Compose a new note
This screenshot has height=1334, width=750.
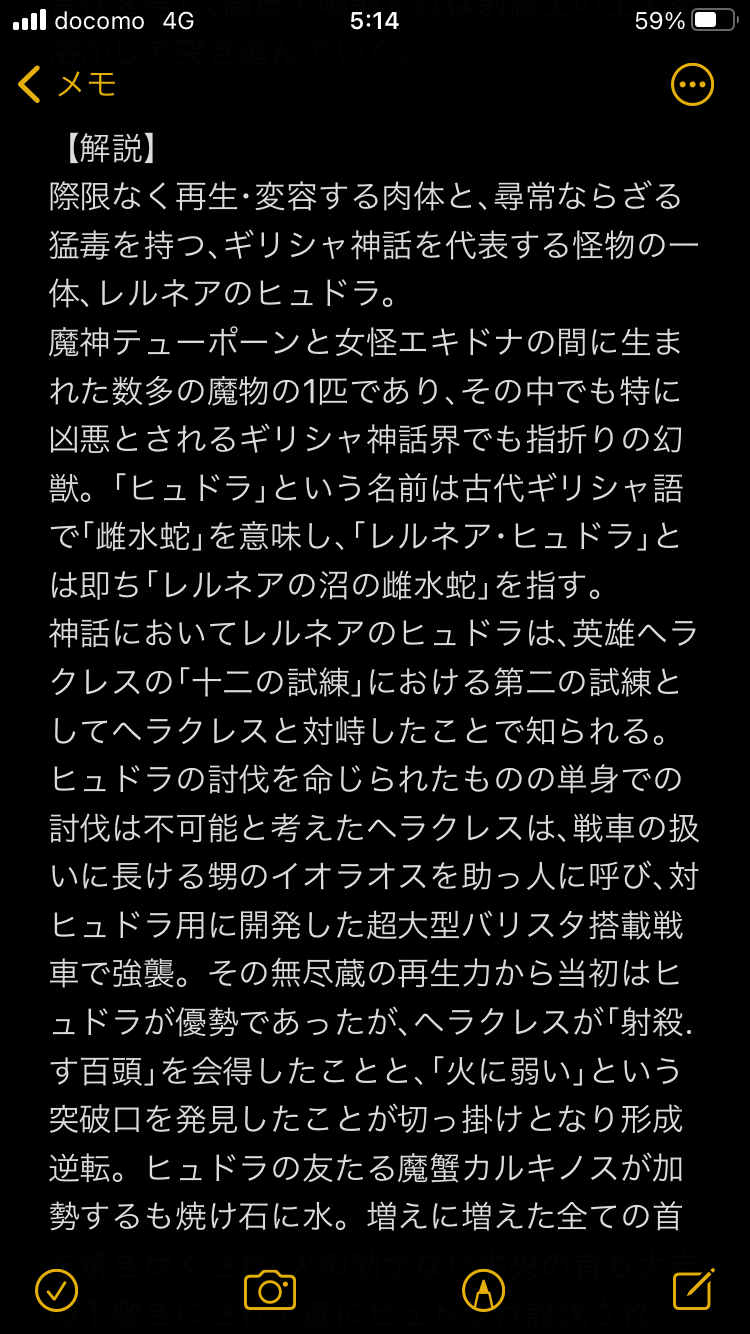coord(694,1288)
